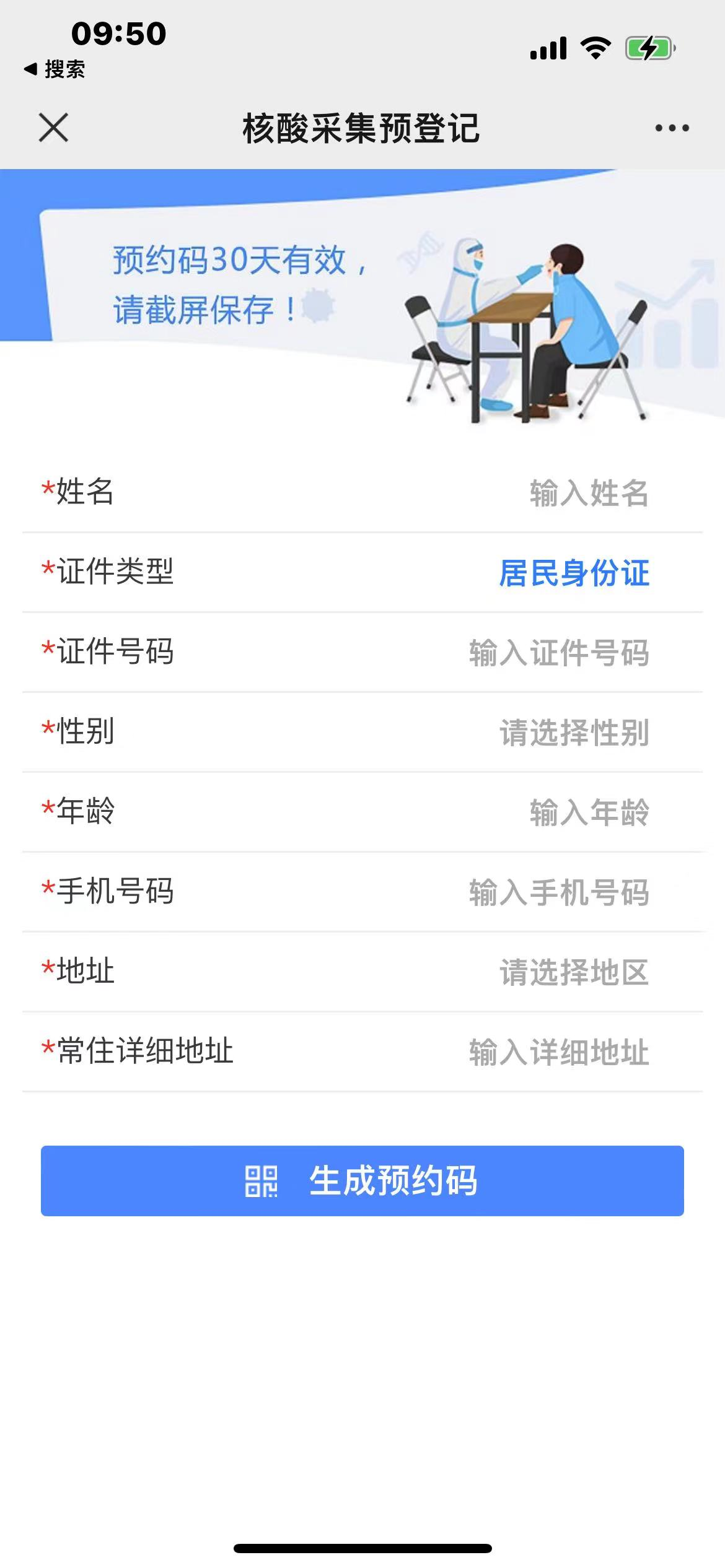Viewport: 725px width, 1568px height.
Task: Open the three-dot more options menu
Action: pyautogui.click(x=672, y=128)
